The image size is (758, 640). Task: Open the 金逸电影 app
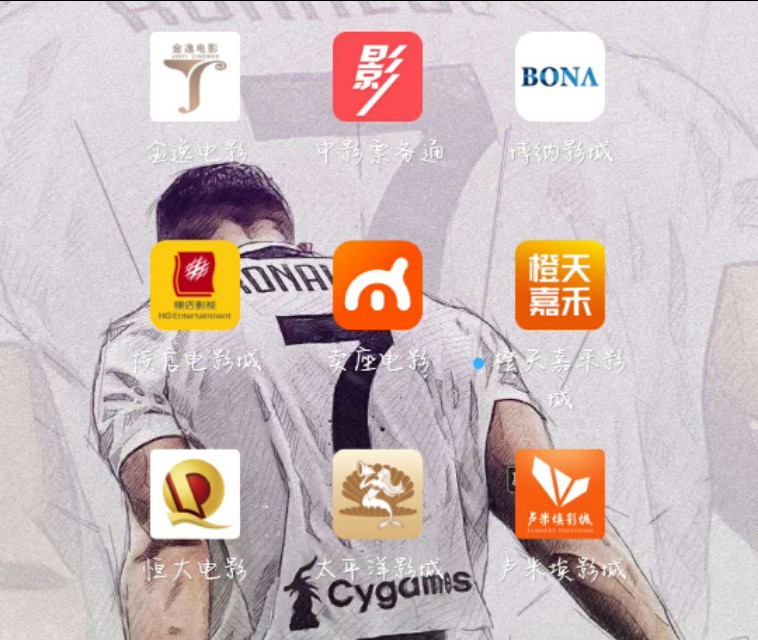coord(195,77)
